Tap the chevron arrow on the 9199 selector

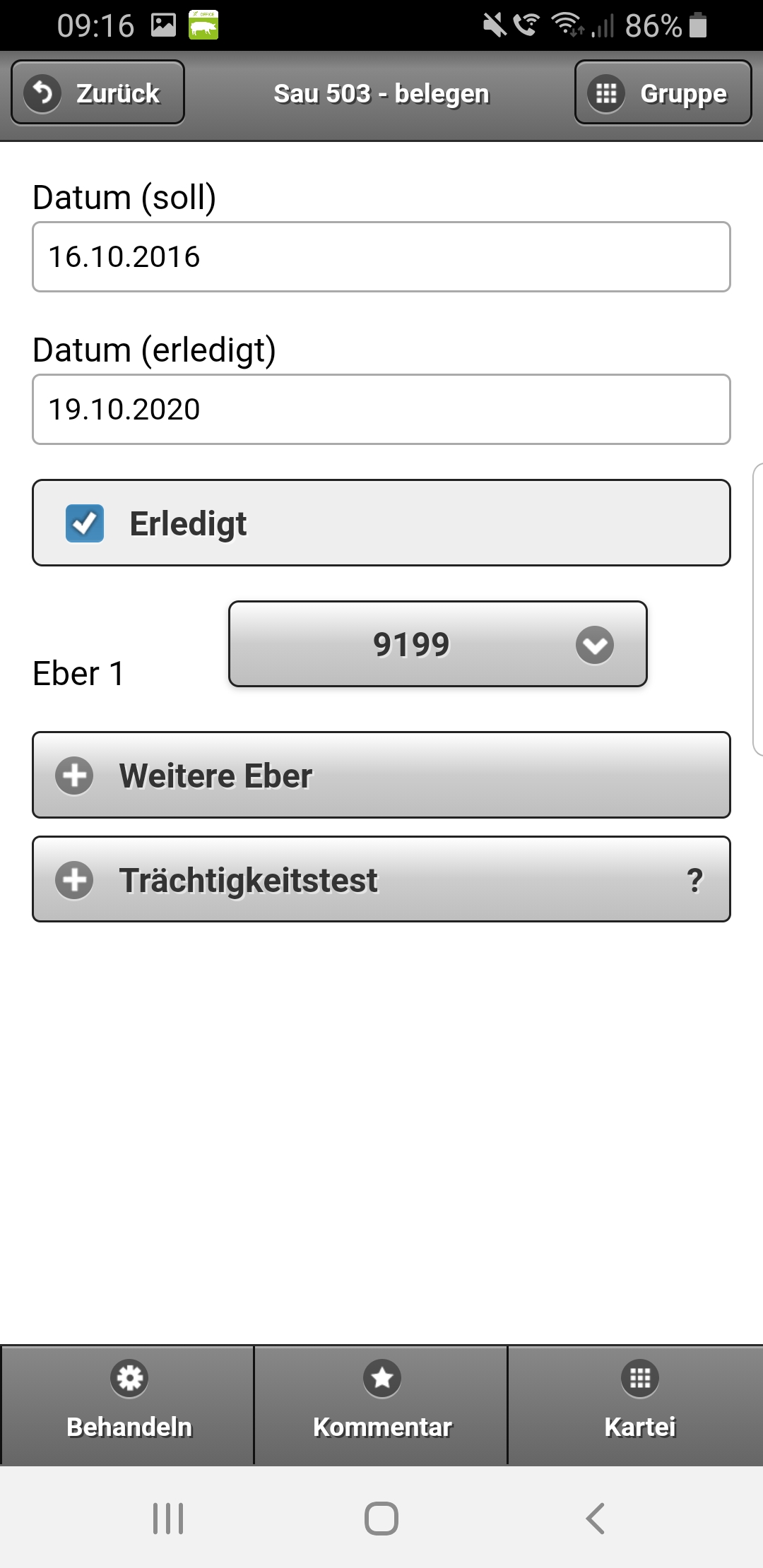[x=596, y=643]
